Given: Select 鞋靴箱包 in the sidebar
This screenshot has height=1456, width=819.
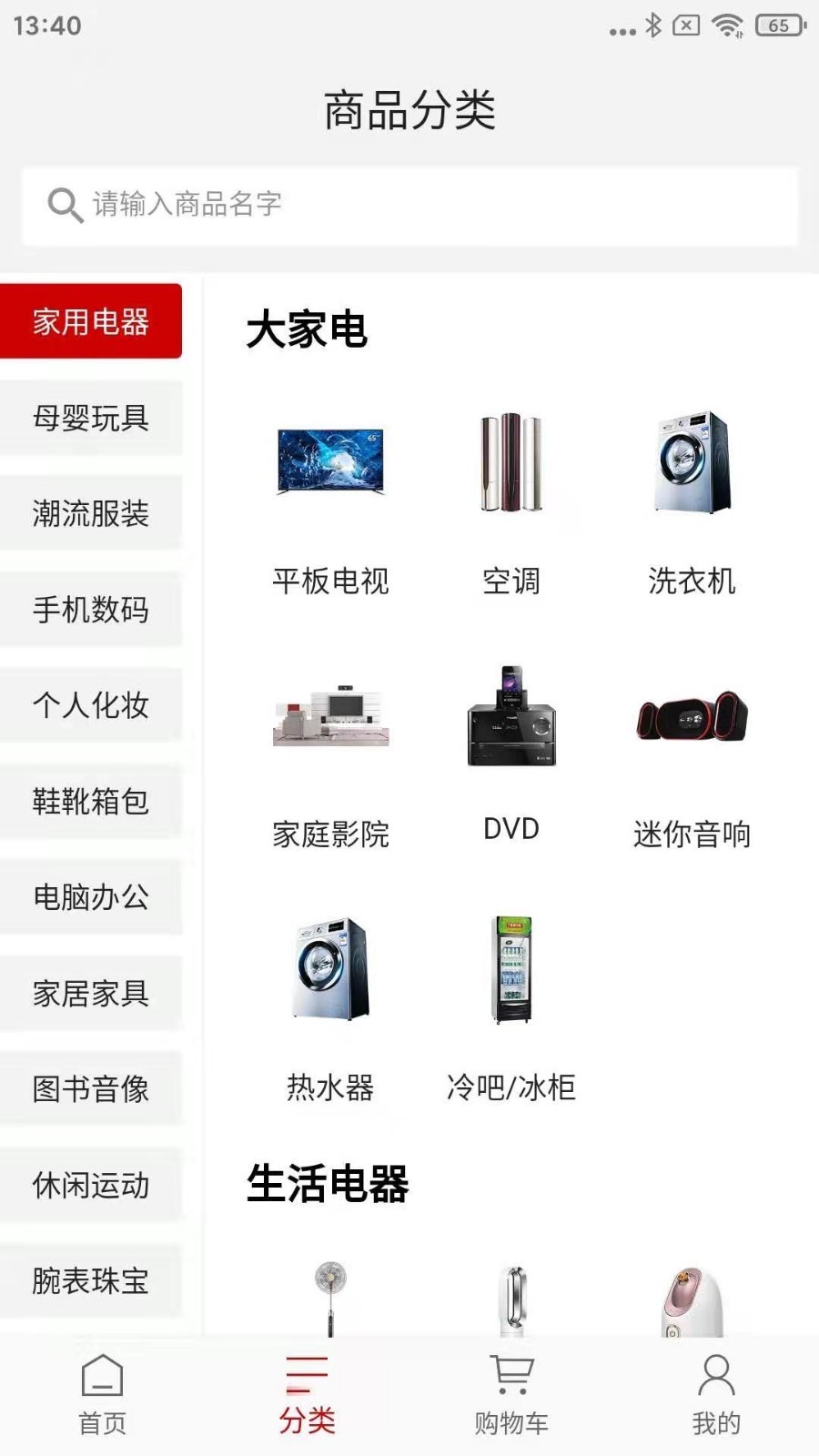Looking at the screenshot, I should pyautogui.click(x=91, y=802).
